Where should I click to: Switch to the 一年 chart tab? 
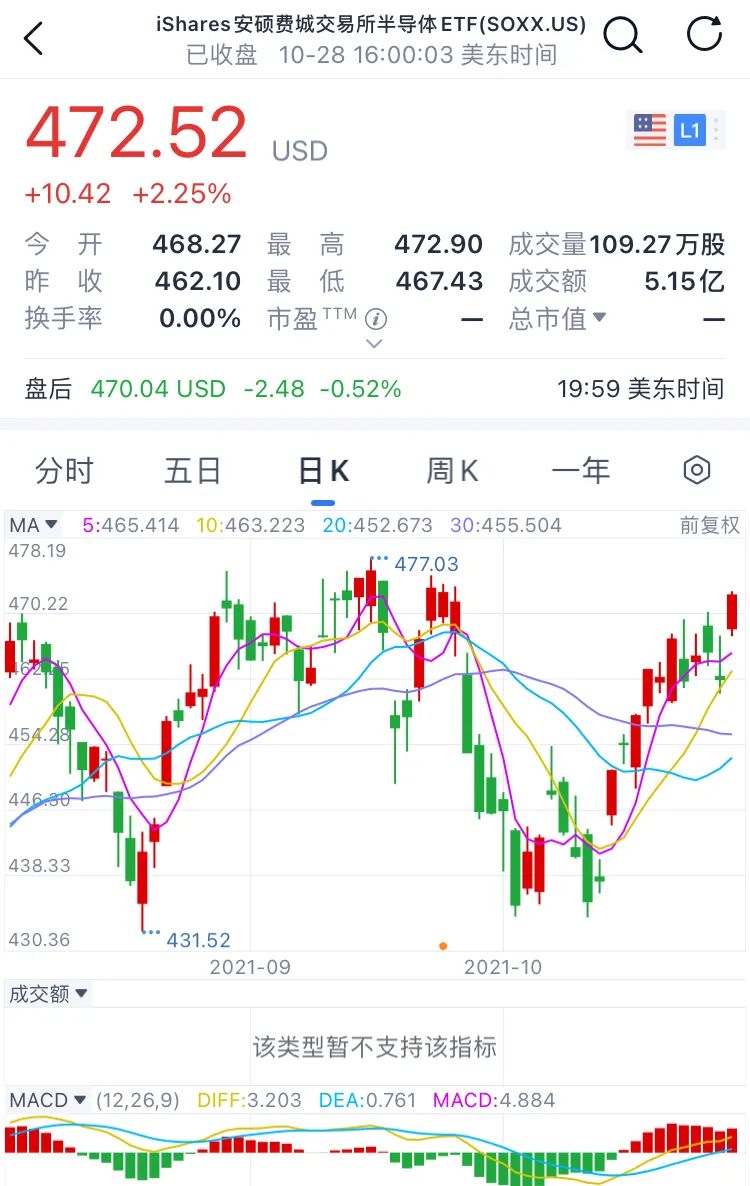tap(581, 471)
